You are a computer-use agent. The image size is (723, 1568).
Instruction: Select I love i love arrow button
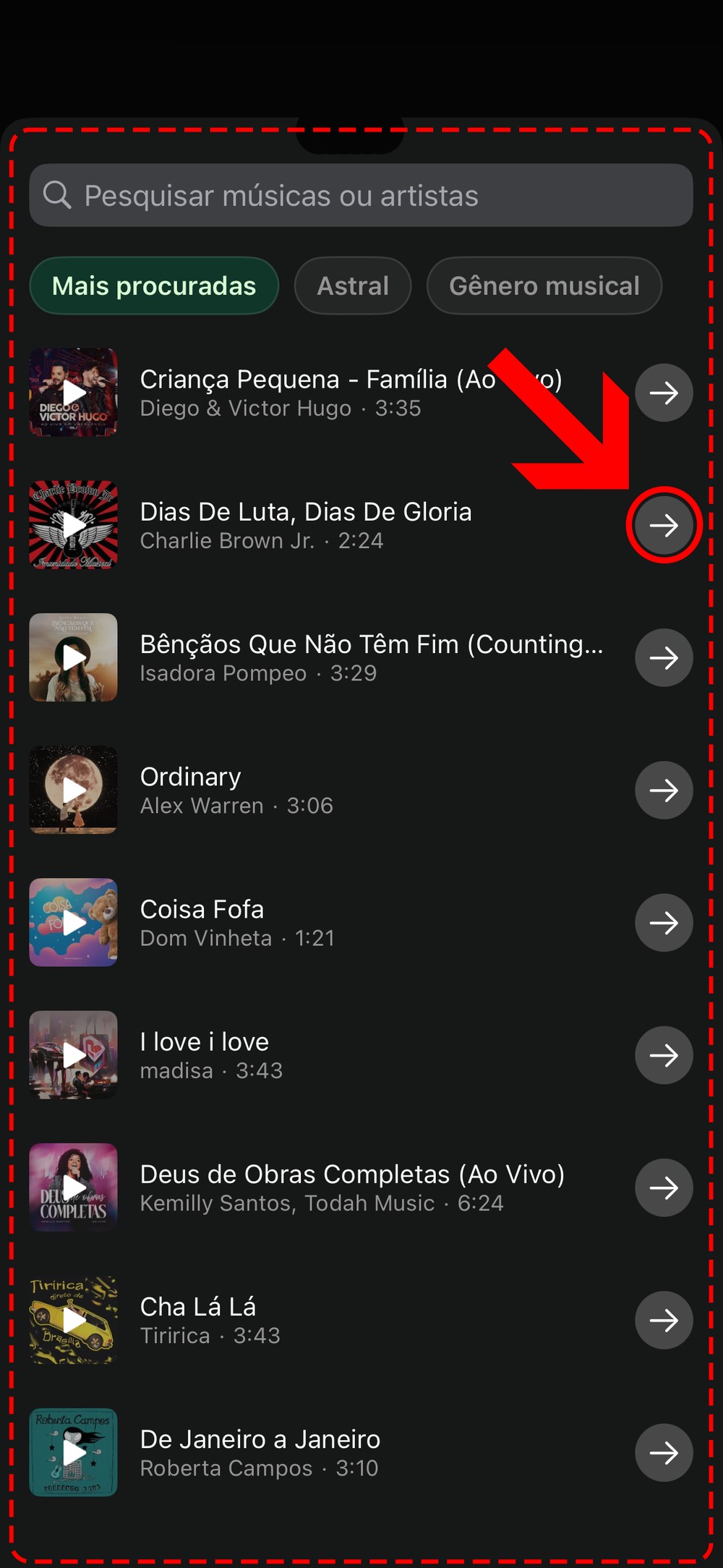664,1055
